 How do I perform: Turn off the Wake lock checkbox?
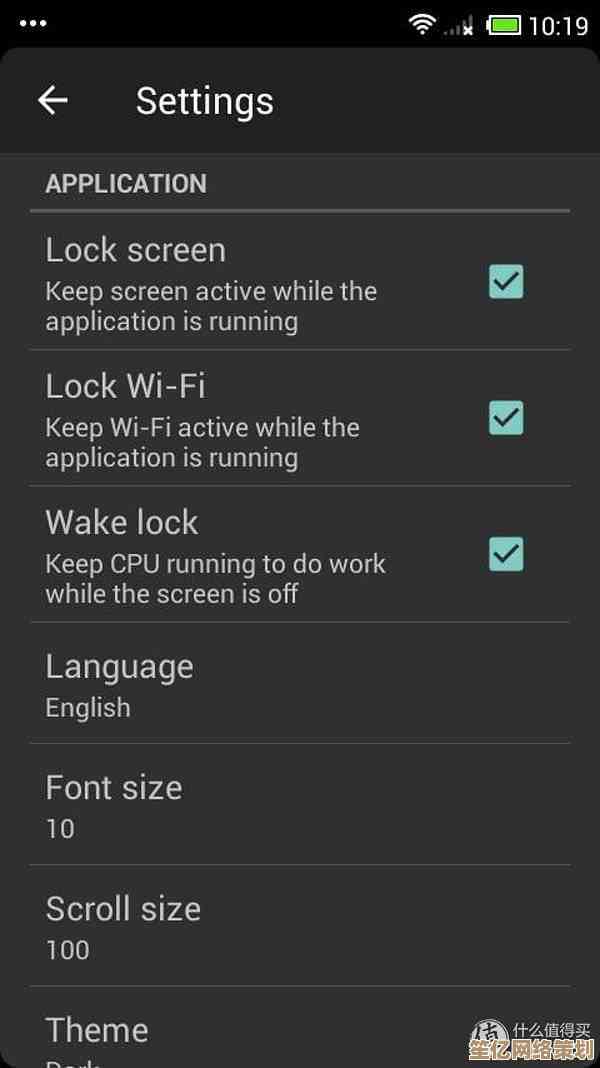coord(506,553)
